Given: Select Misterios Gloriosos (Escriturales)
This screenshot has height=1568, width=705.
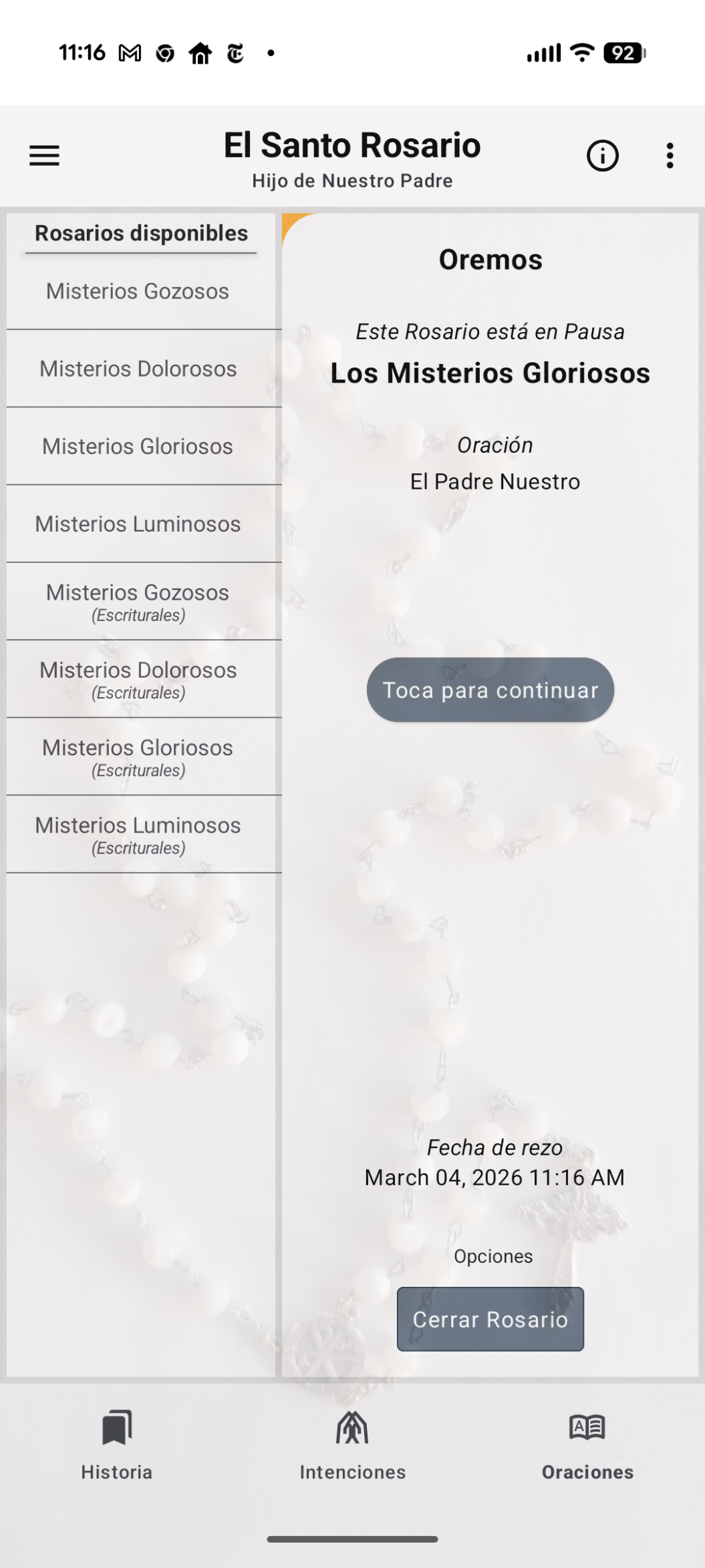Looking at the screenshot, I should click(138, 756).
